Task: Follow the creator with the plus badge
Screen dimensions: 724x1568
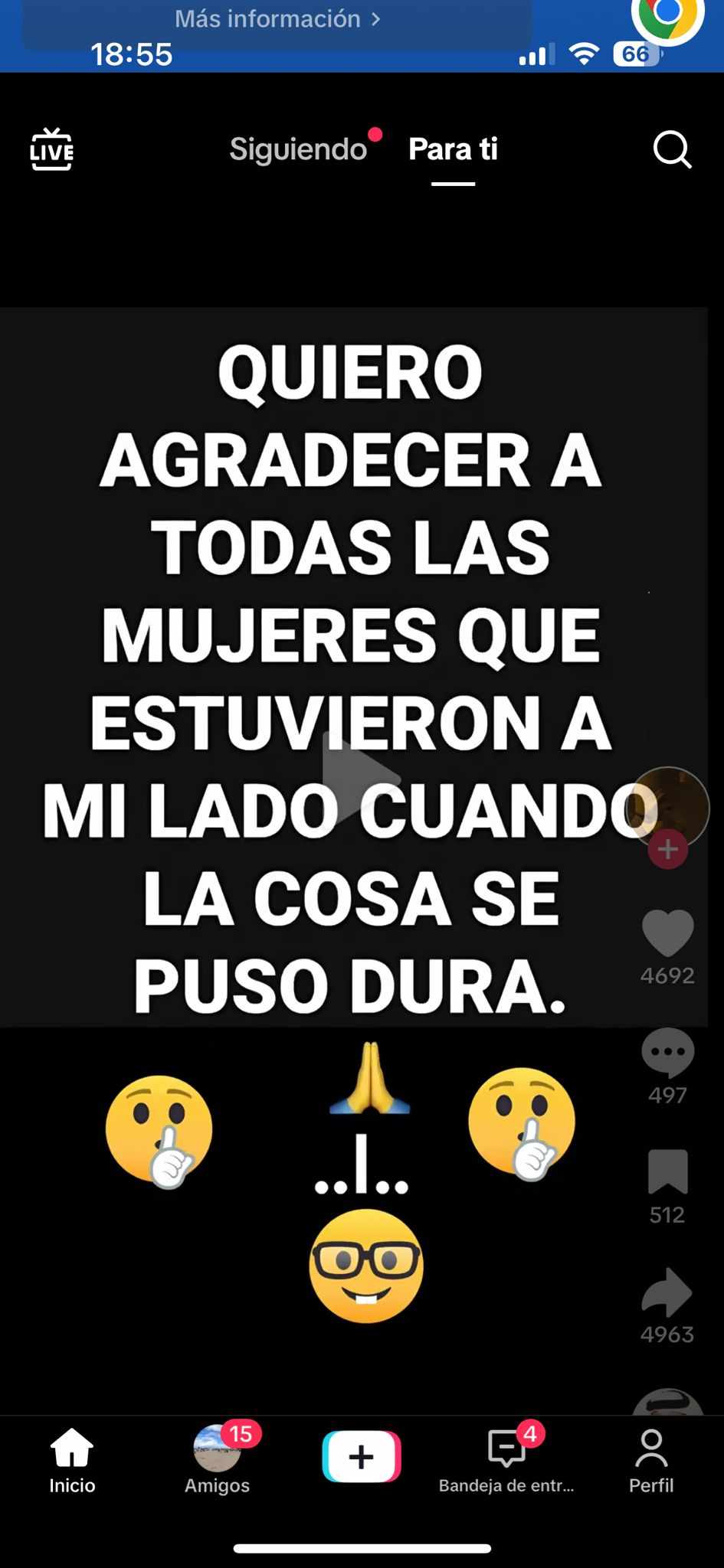Action: coord(667,849)
